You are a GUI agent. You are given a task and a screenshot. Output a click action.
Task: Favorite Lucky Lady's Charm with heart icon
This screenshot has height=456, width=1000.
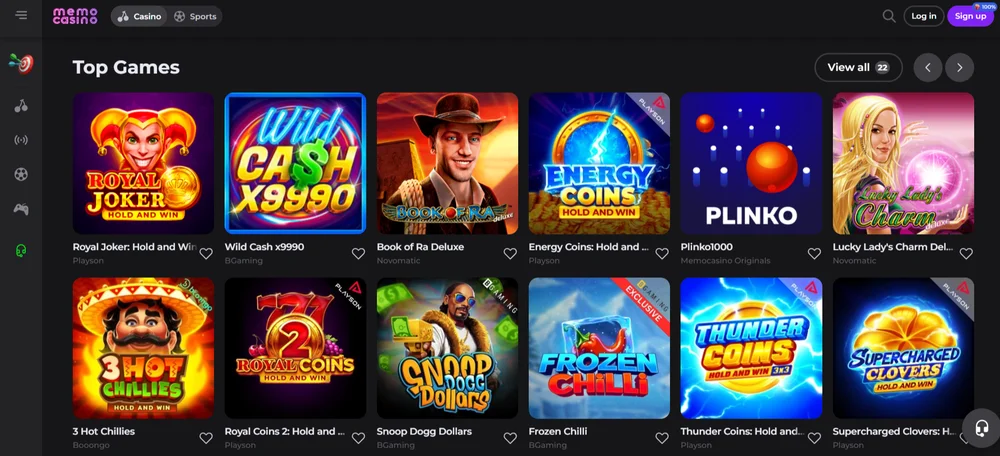[x=966, y=253]
